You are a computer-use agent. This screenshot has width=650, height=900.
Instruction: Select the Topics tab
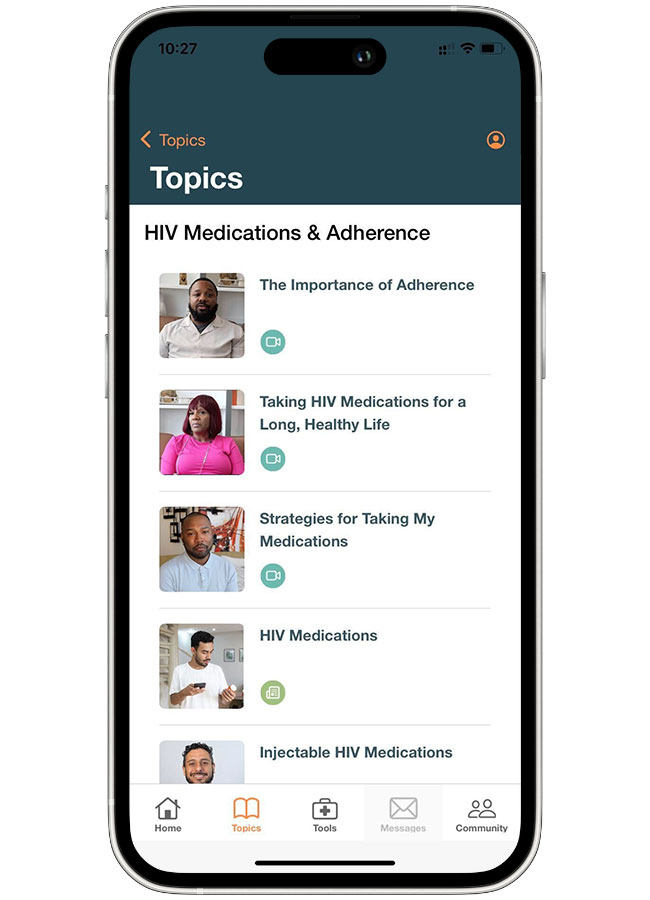pyautogui.click(x=246, y=814)
